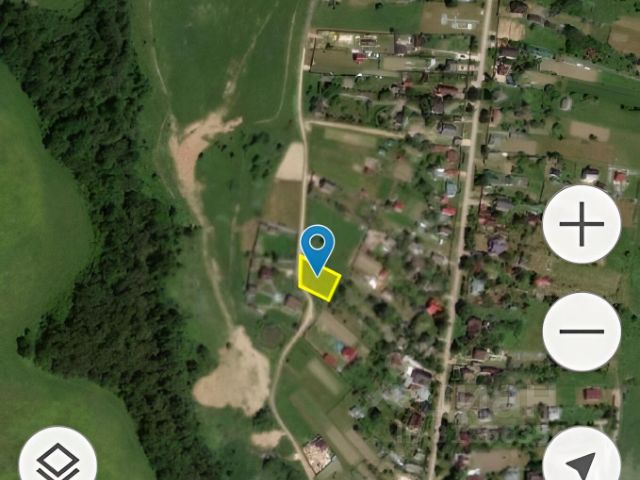Open the map layers selector

click(58, 460)
